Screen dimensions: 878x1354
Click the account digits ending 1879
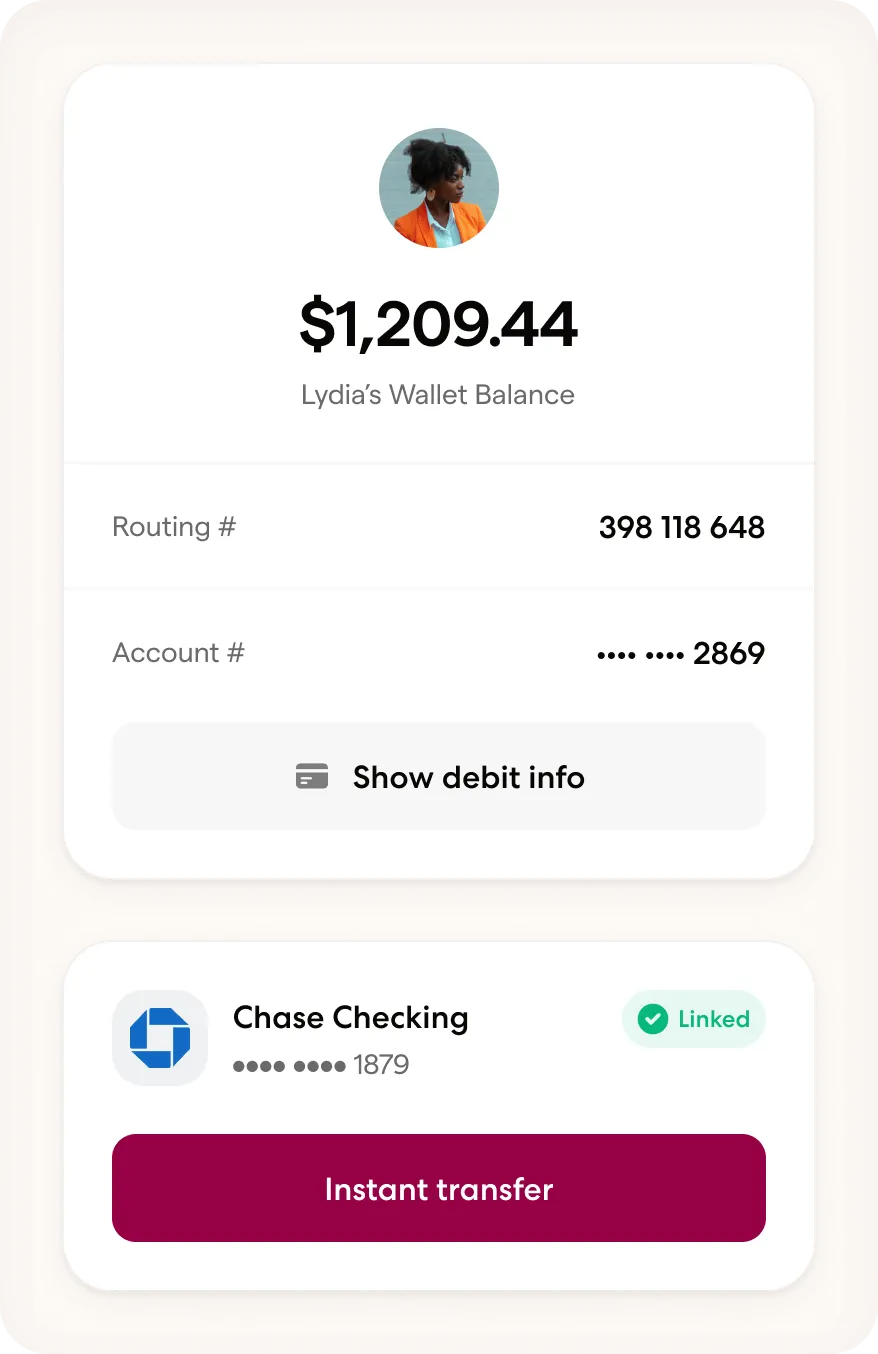381,1066
